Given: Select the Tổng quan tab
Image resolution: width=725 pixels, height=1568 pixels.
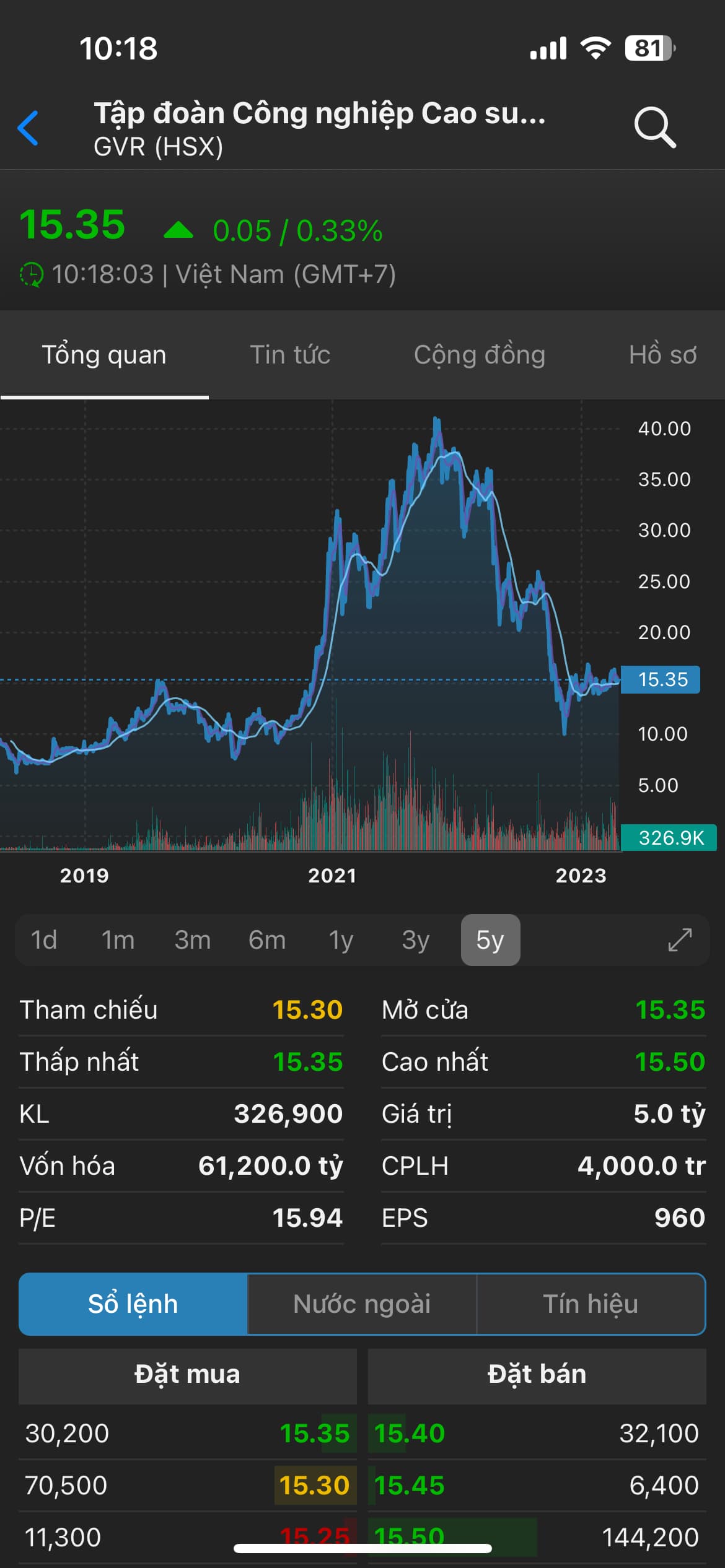Looking at the screenshot, I should 104,355.
